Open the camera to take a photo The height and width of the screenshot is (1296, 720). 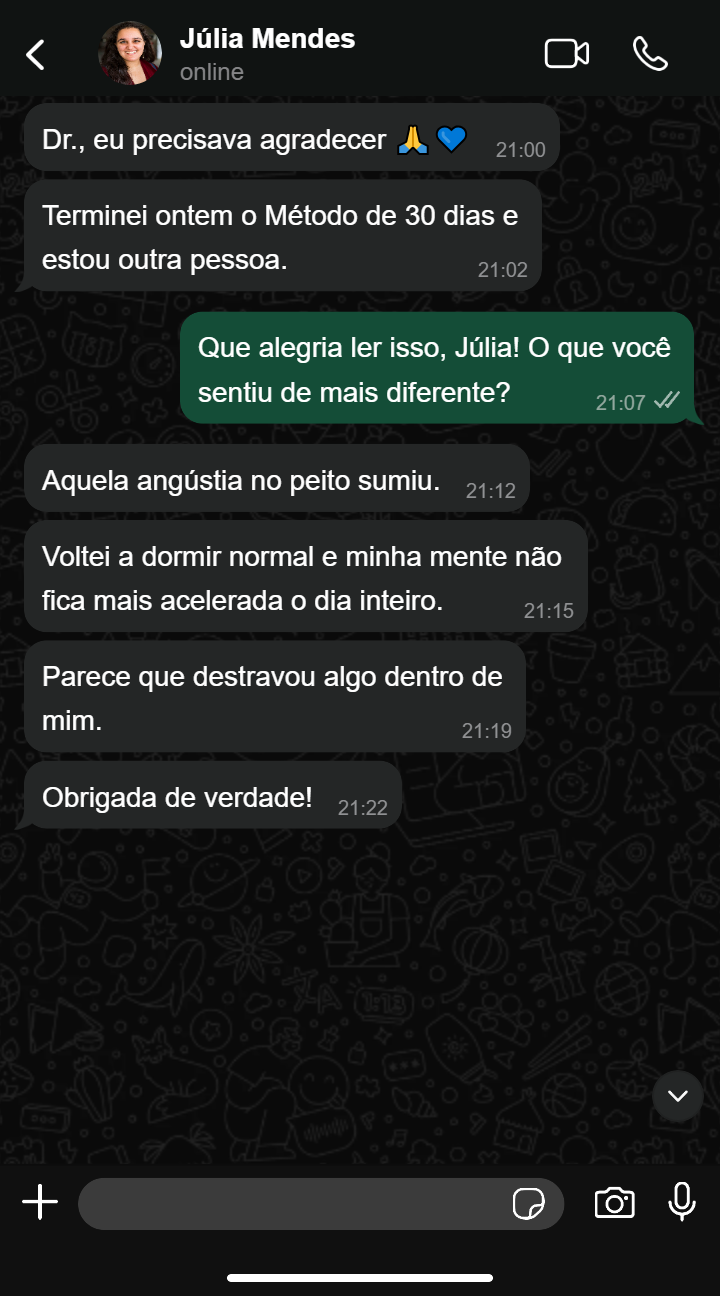coord(614,1202)
